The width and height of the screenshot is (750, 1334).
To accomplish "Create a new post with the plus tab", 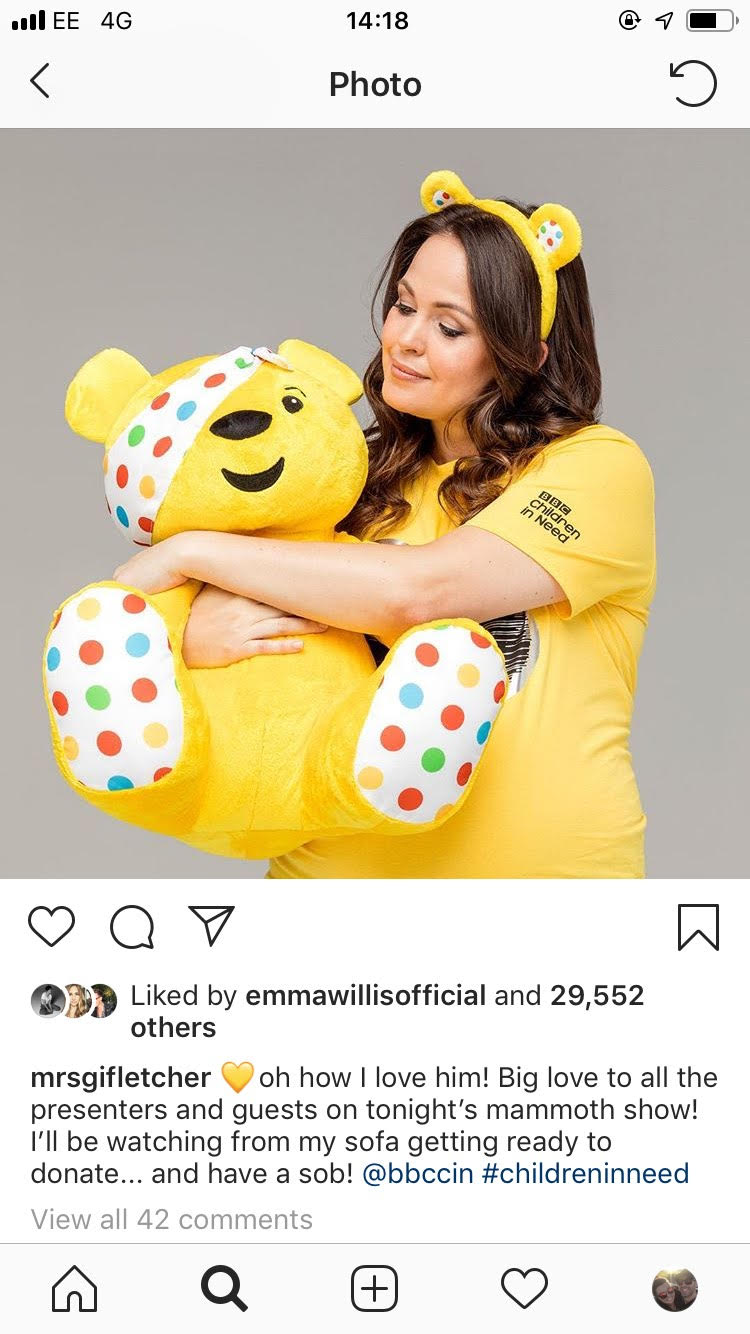I will click(375, 1289).
